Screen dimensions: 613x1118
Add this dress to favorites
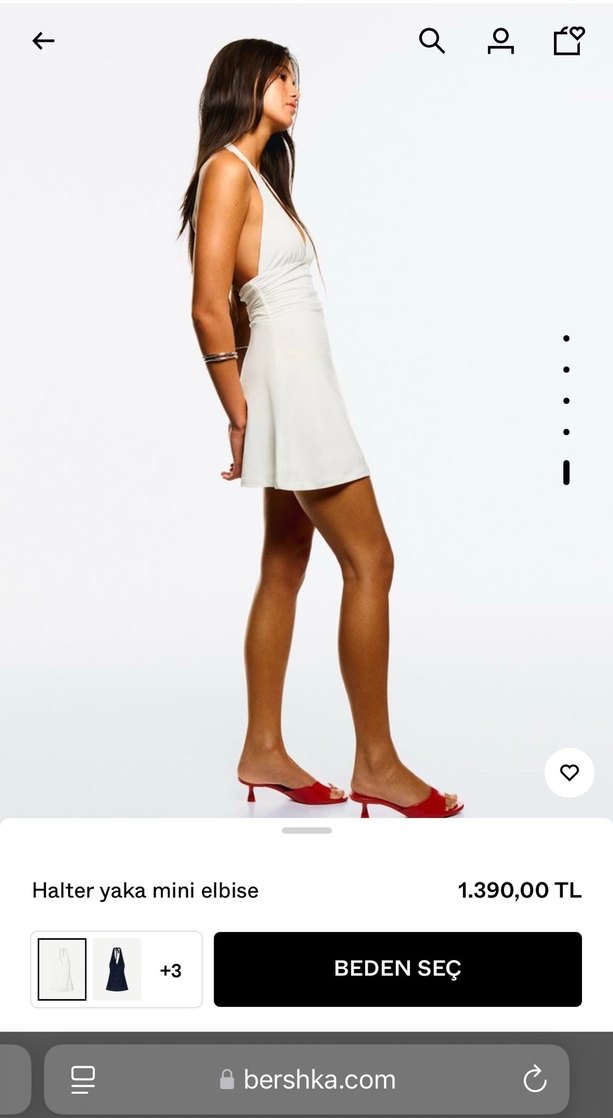tap(569, 773)
